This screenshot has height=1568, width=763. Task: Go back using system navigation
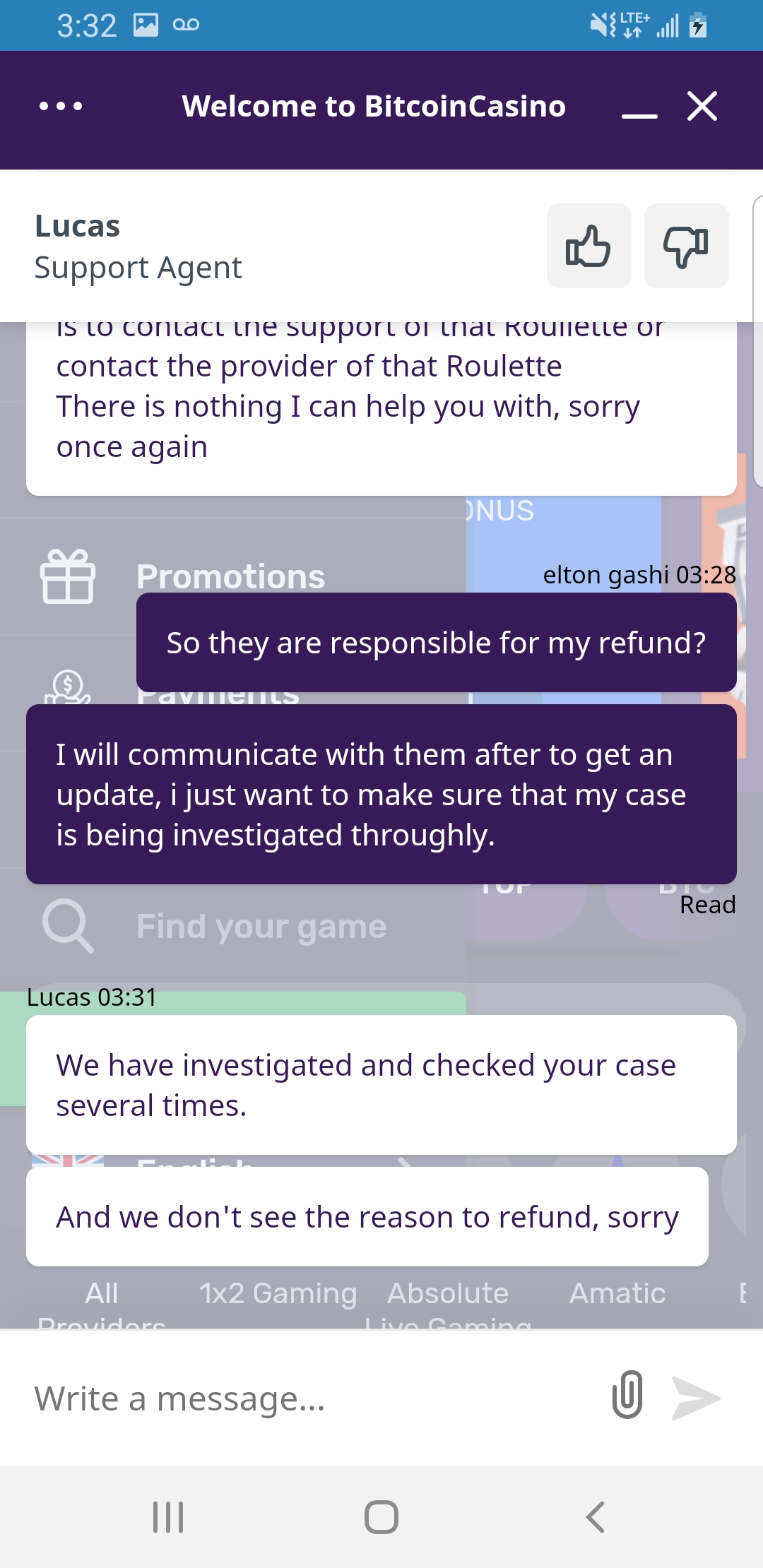pos(595,1517)
